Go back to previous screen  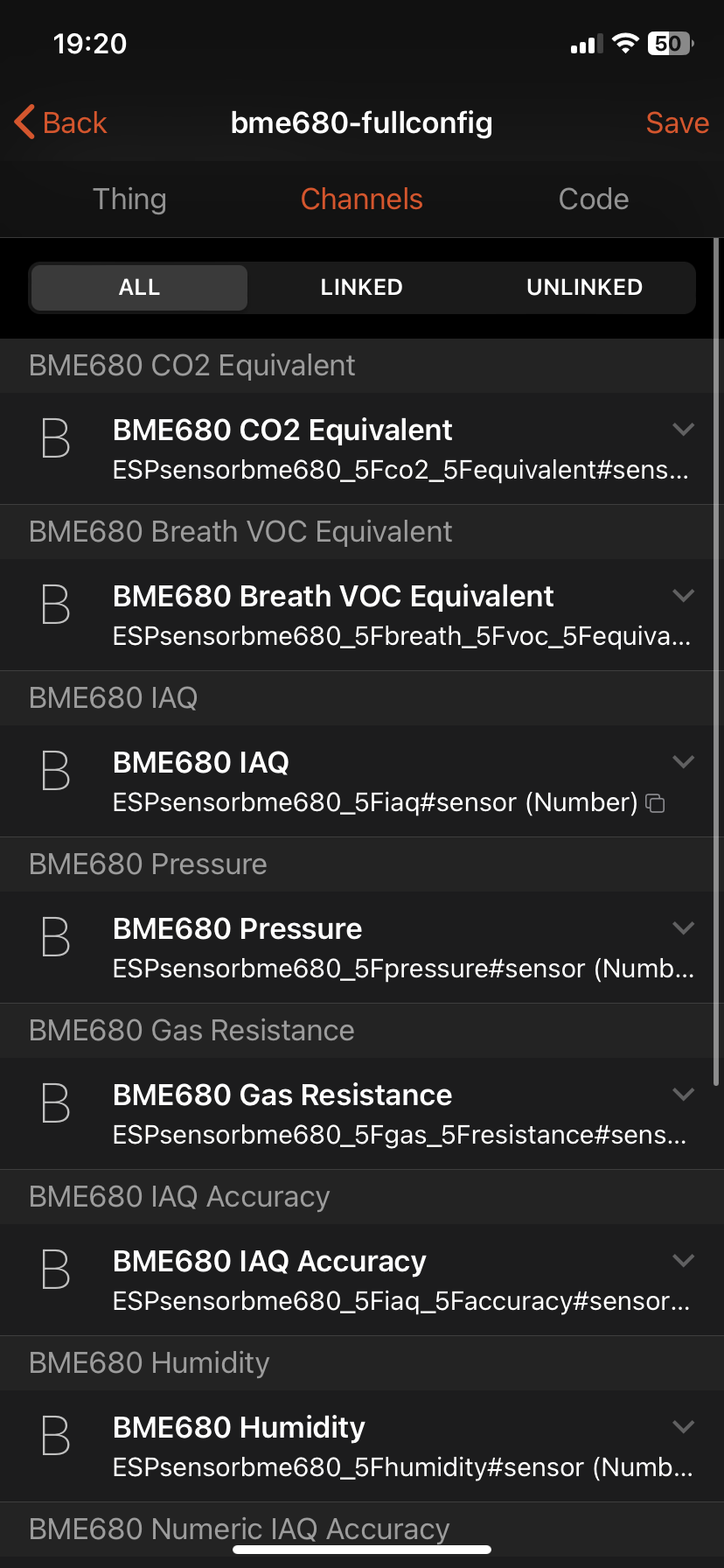tap(61, 122)
